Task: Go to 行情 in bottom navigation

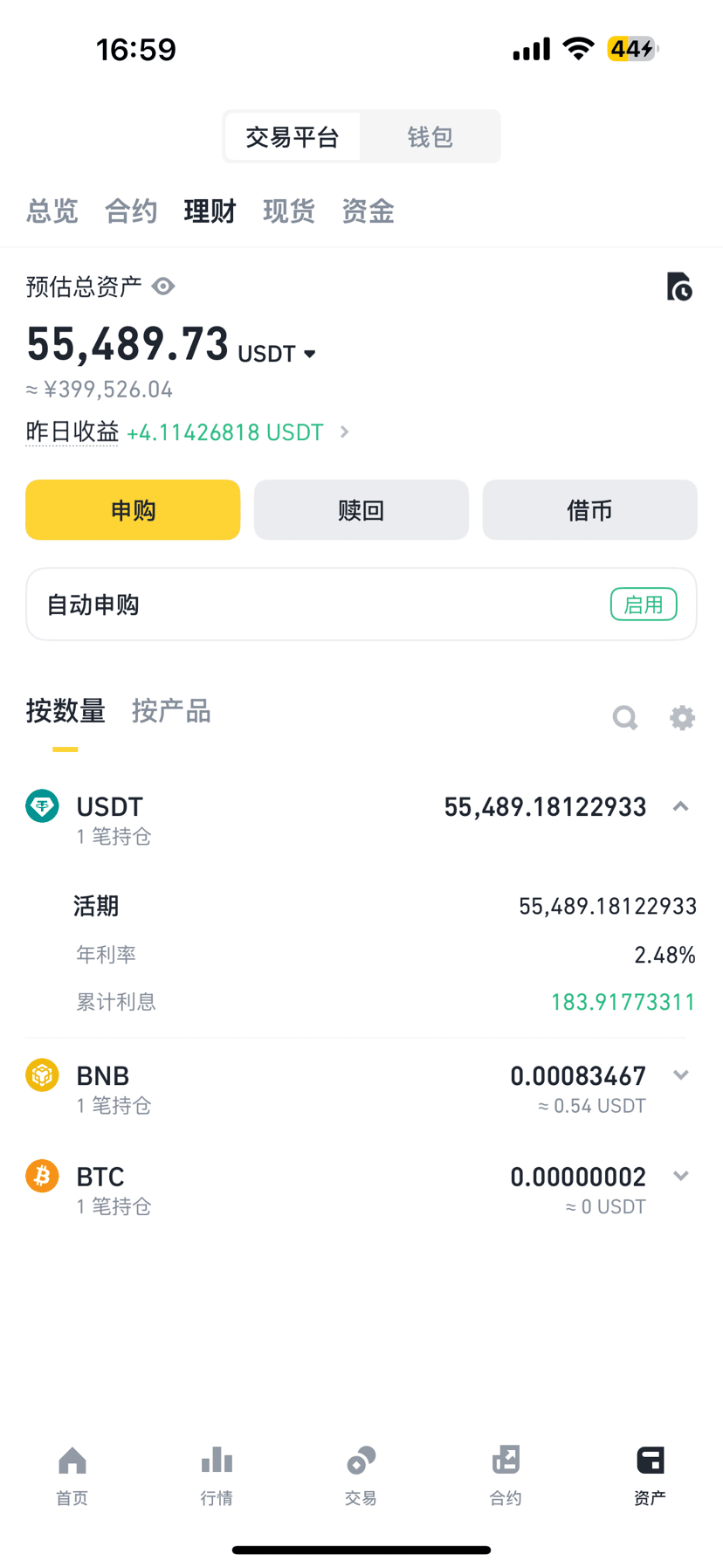Action: point(217,1475)
